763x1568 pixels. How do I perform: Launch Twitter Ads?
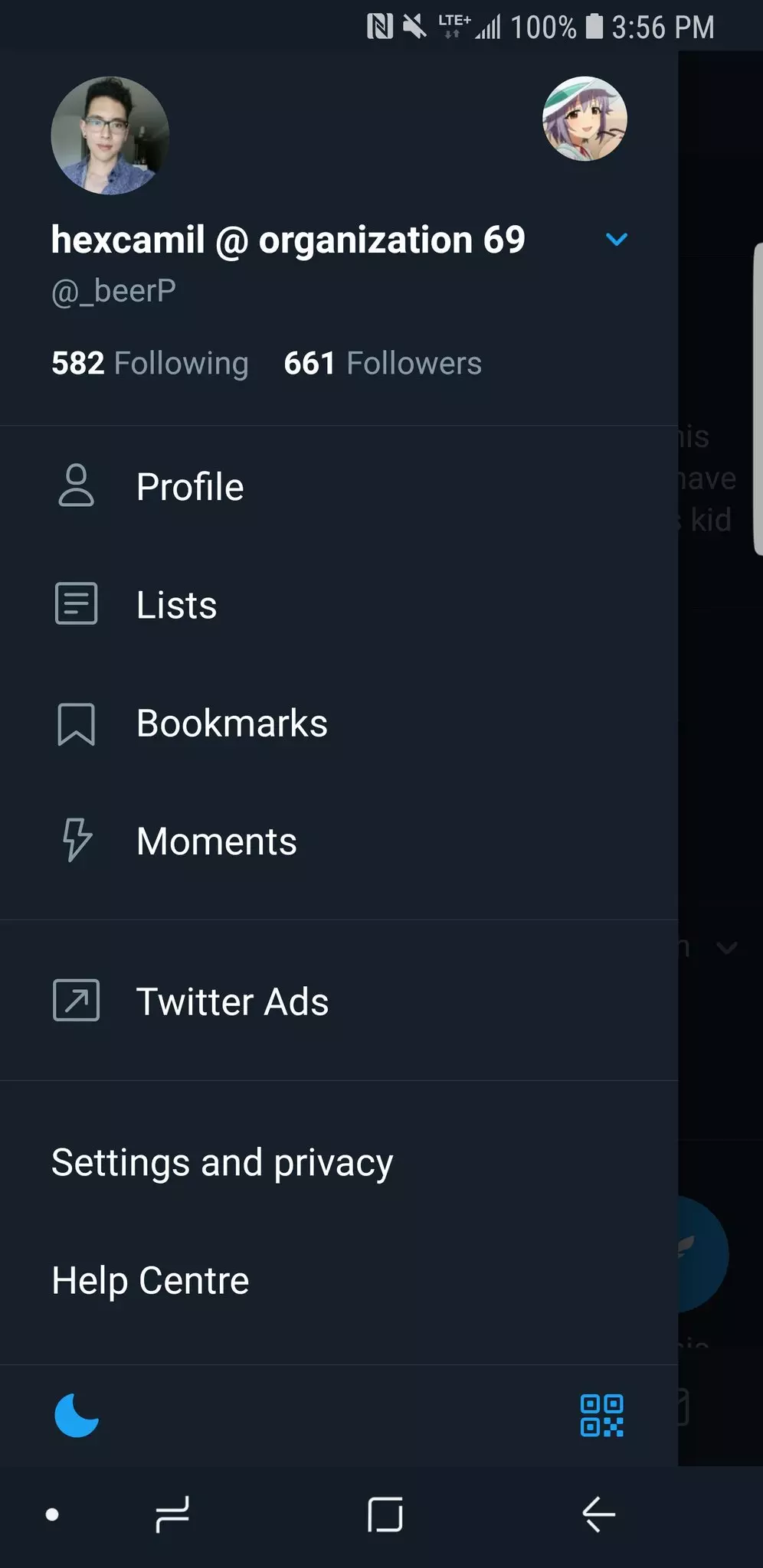231,1001
